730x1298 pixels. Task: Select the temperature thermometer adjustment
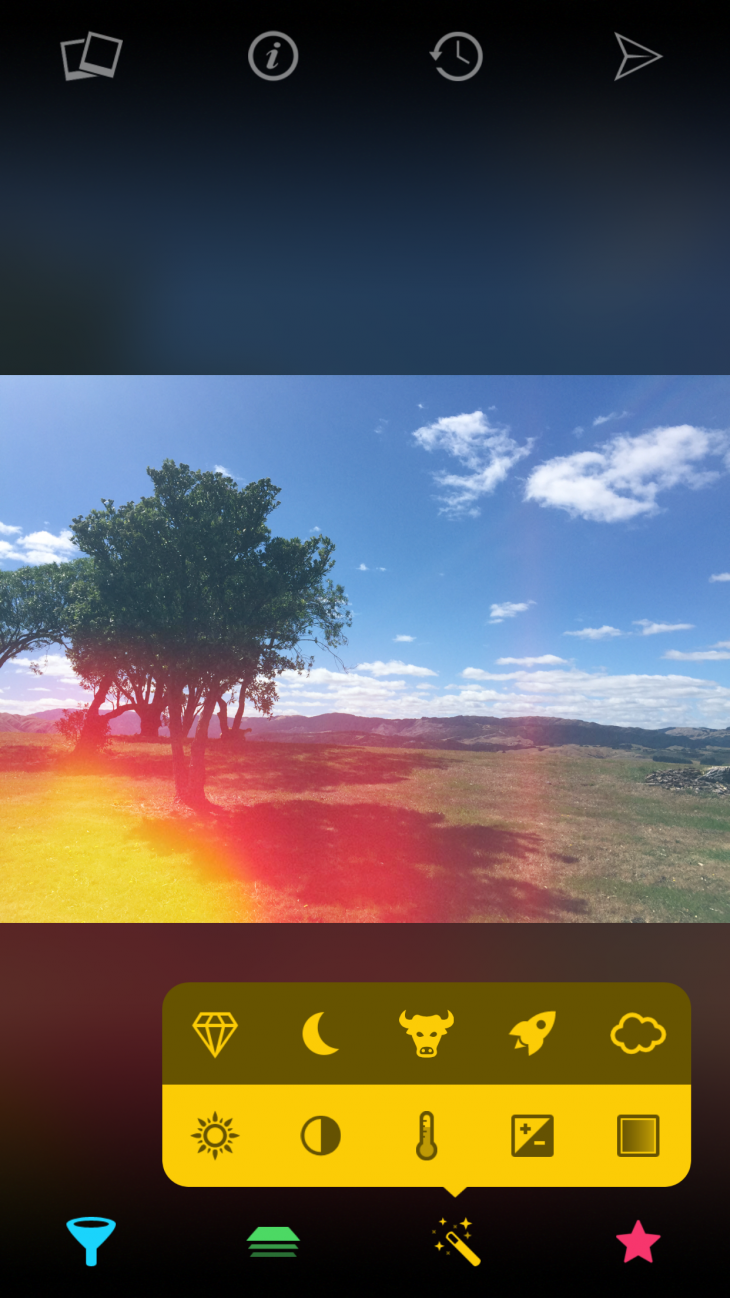pyautogui.click(x=426, y=1133)
